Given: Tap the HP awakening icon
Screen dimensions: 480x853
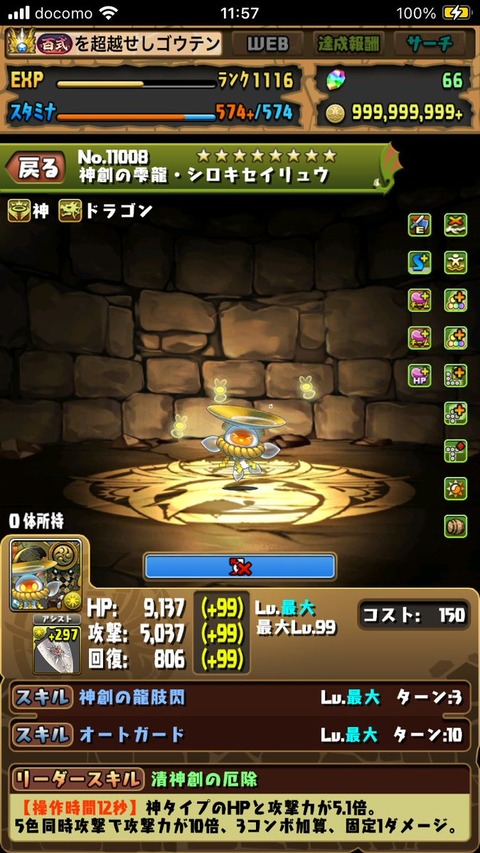Looking at the screenshot, I should click(420, 376).
